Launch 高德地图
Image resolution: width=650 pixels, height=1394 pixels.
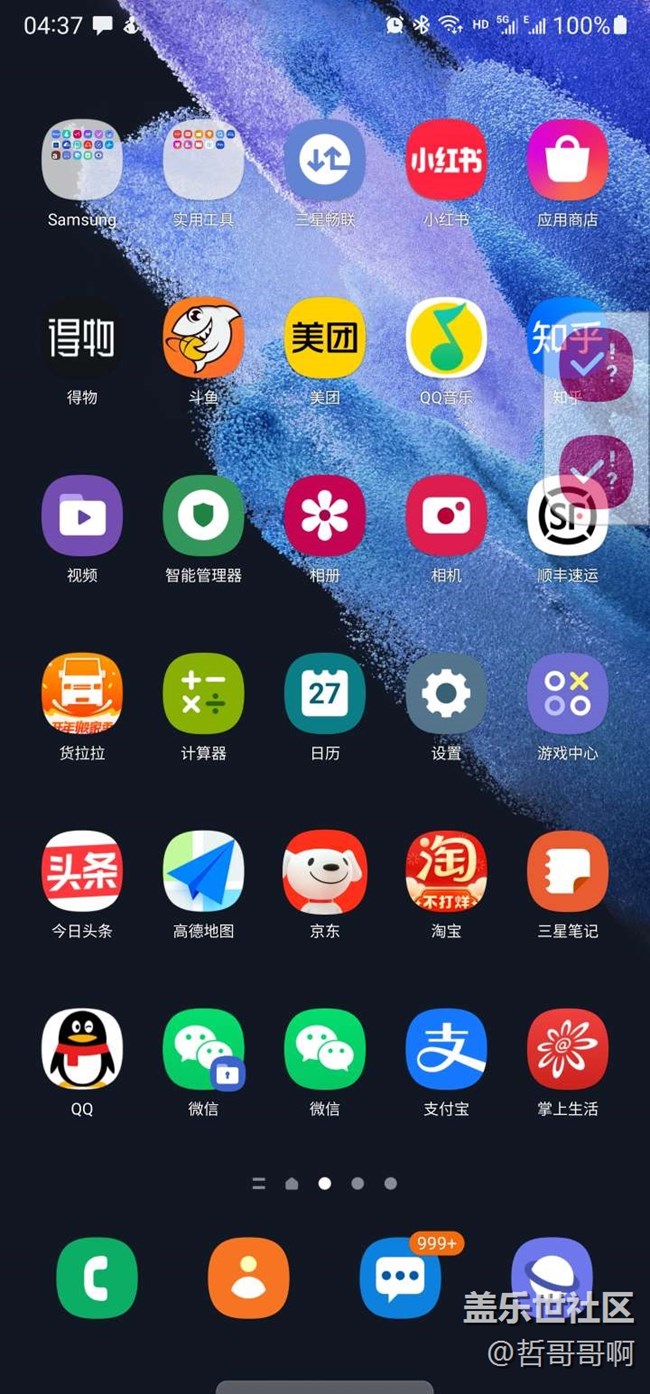pyautogui.click(x=203, y=871)
